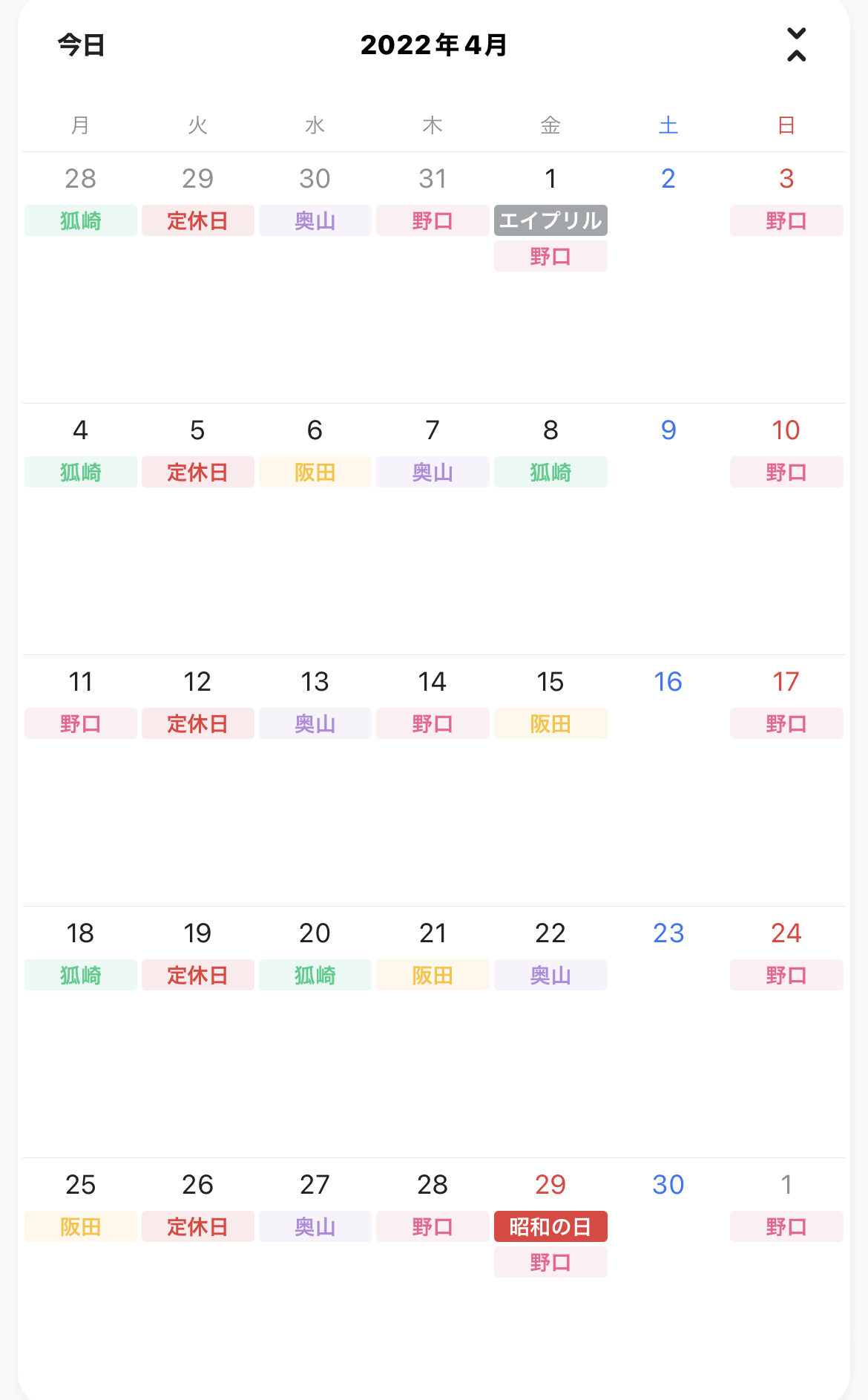Collapse the calendar with the chevron icon
The height and width of the screenshot is (1400, 868).
pyautogui.click(x=796, y=45)
